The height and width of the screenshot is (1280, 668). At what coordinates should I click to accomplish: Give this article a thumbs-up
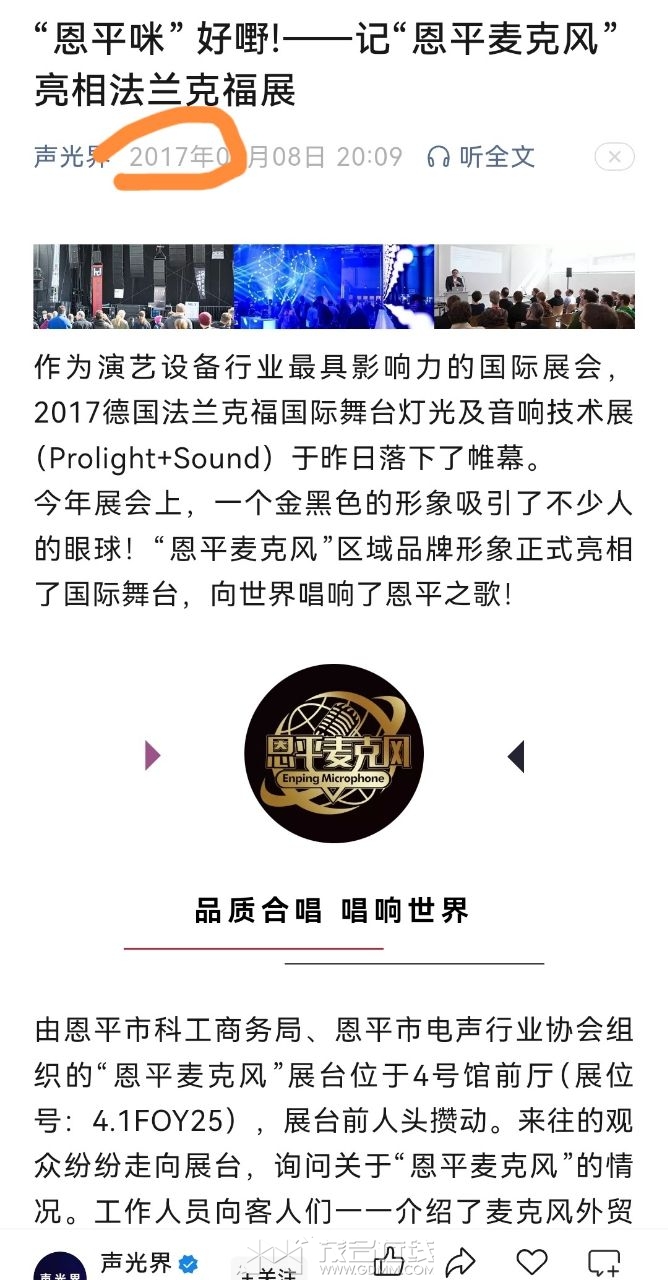pyautogui.click(x=390, y=1262)
